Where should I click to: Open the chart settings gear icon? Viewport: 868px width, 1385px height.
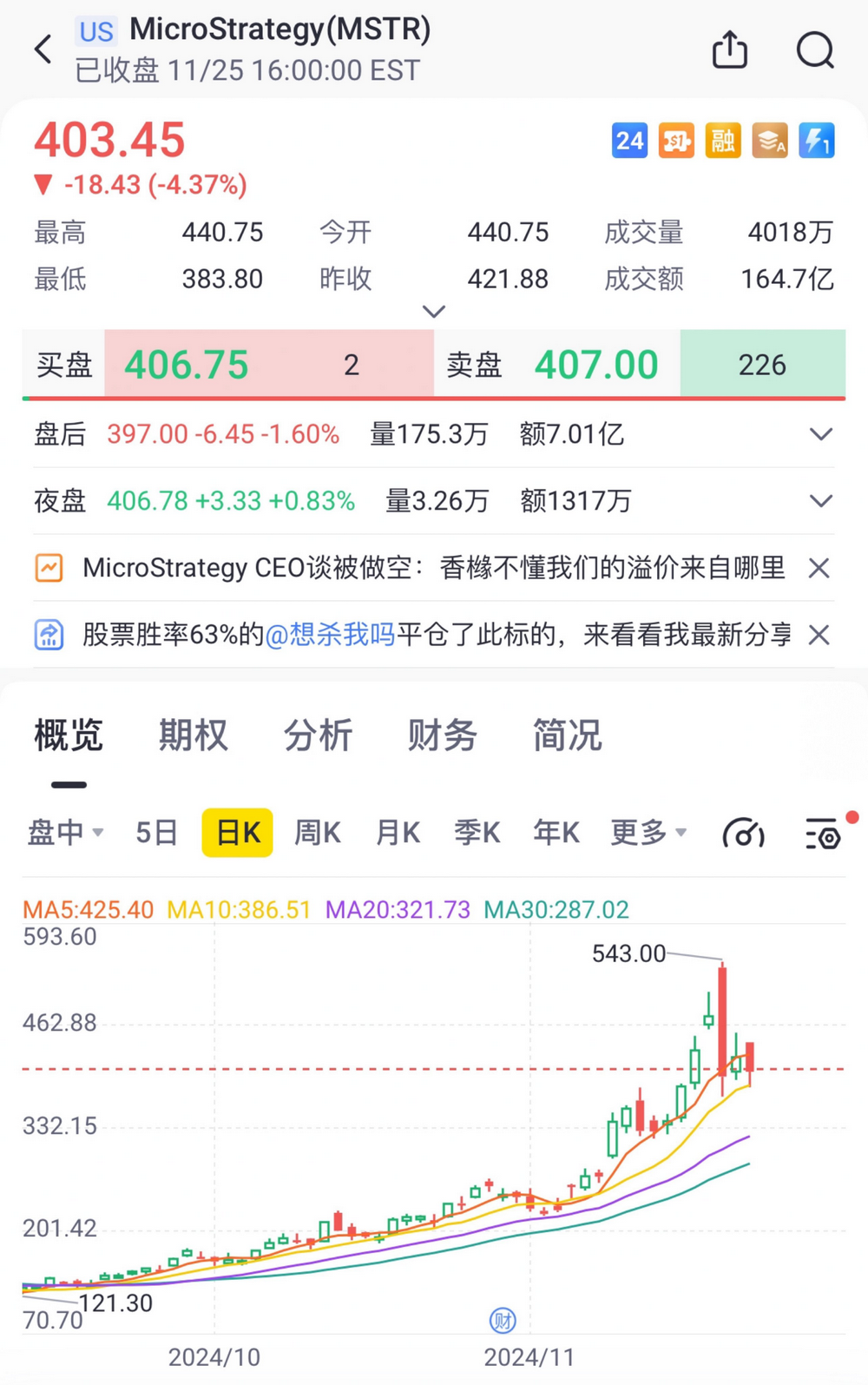pos(821,832)
